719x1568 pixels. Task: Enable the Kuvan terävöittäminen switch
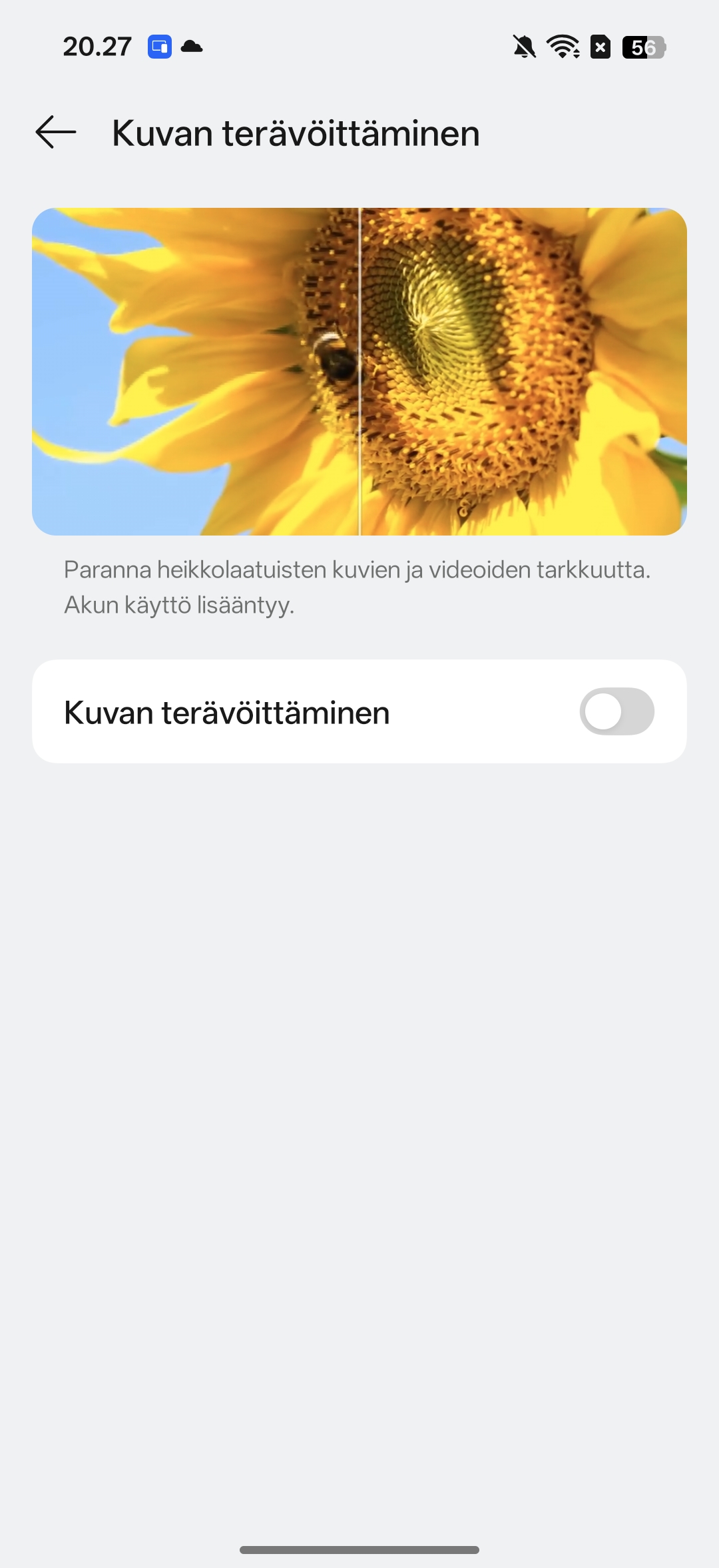click(x=616, y=711)
